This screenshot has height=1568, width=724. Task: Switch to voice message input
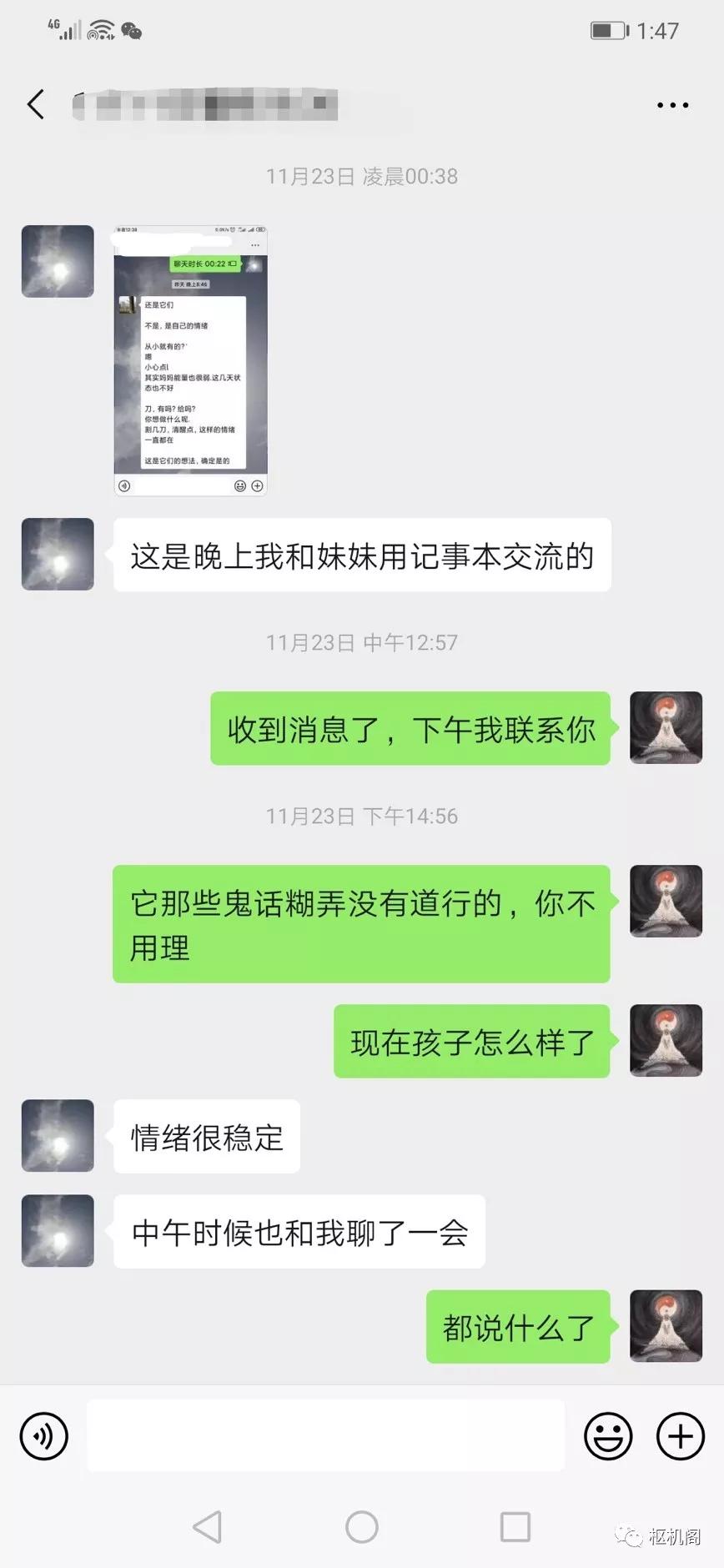click(x=43, y=1436)
